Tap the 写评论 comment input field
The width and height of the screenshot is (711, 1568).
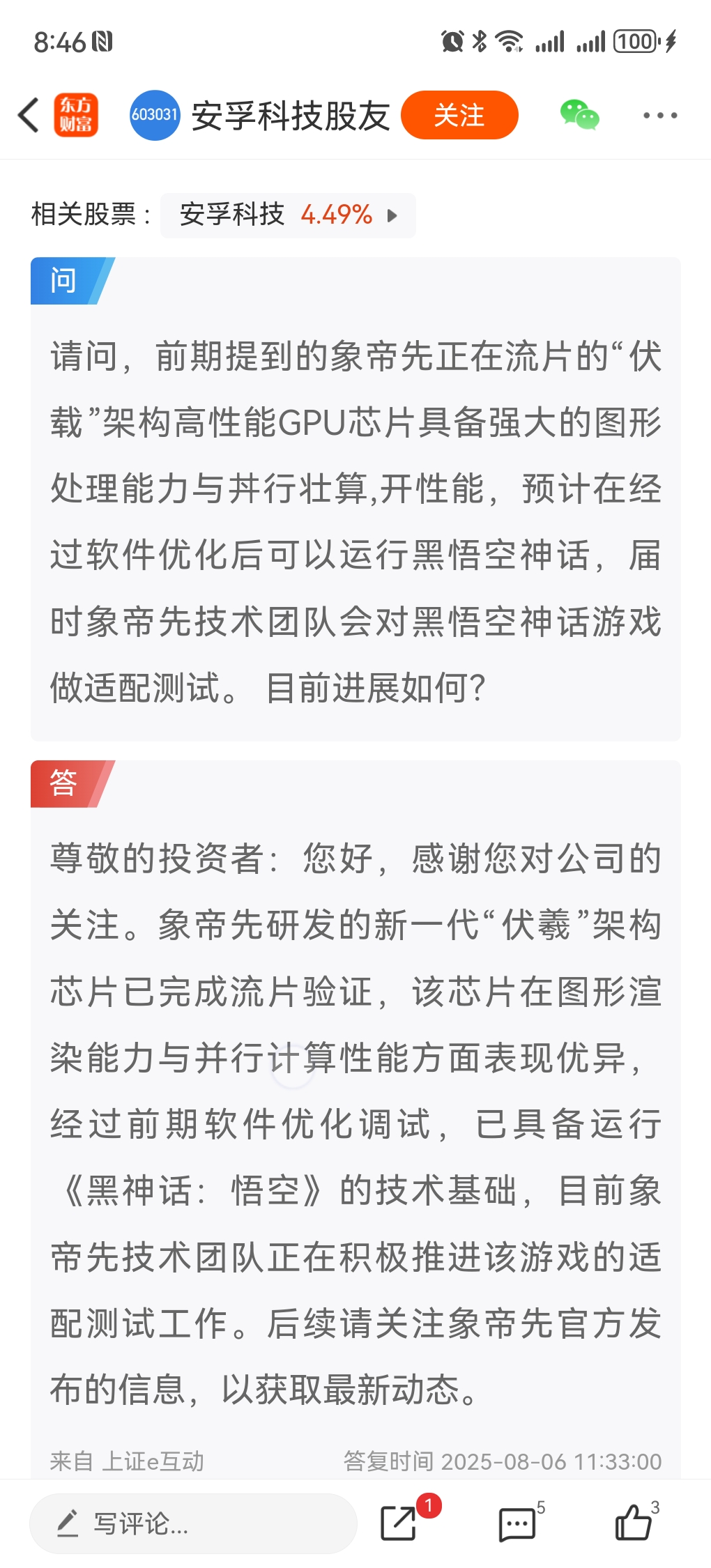193,1523
